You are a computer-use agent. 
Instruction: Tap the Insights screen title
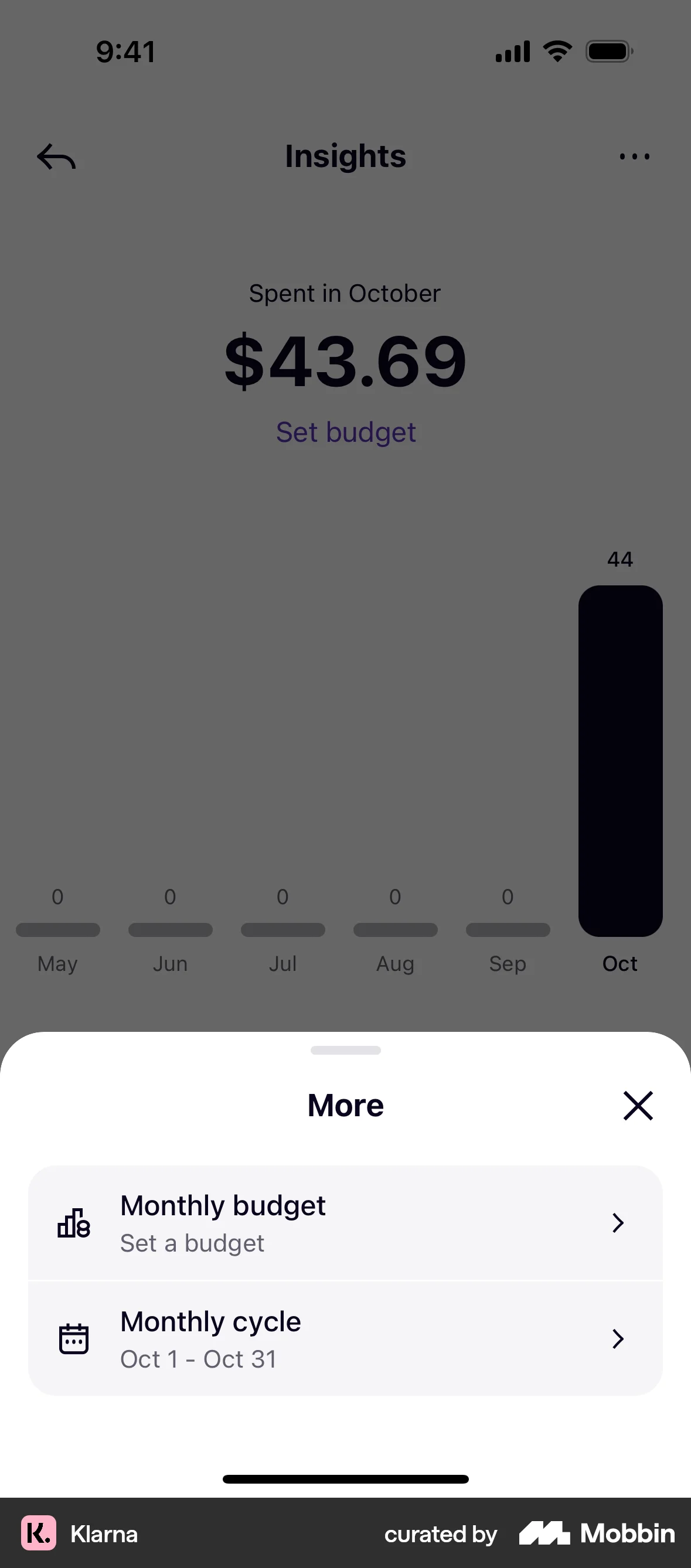coord(345,156)
